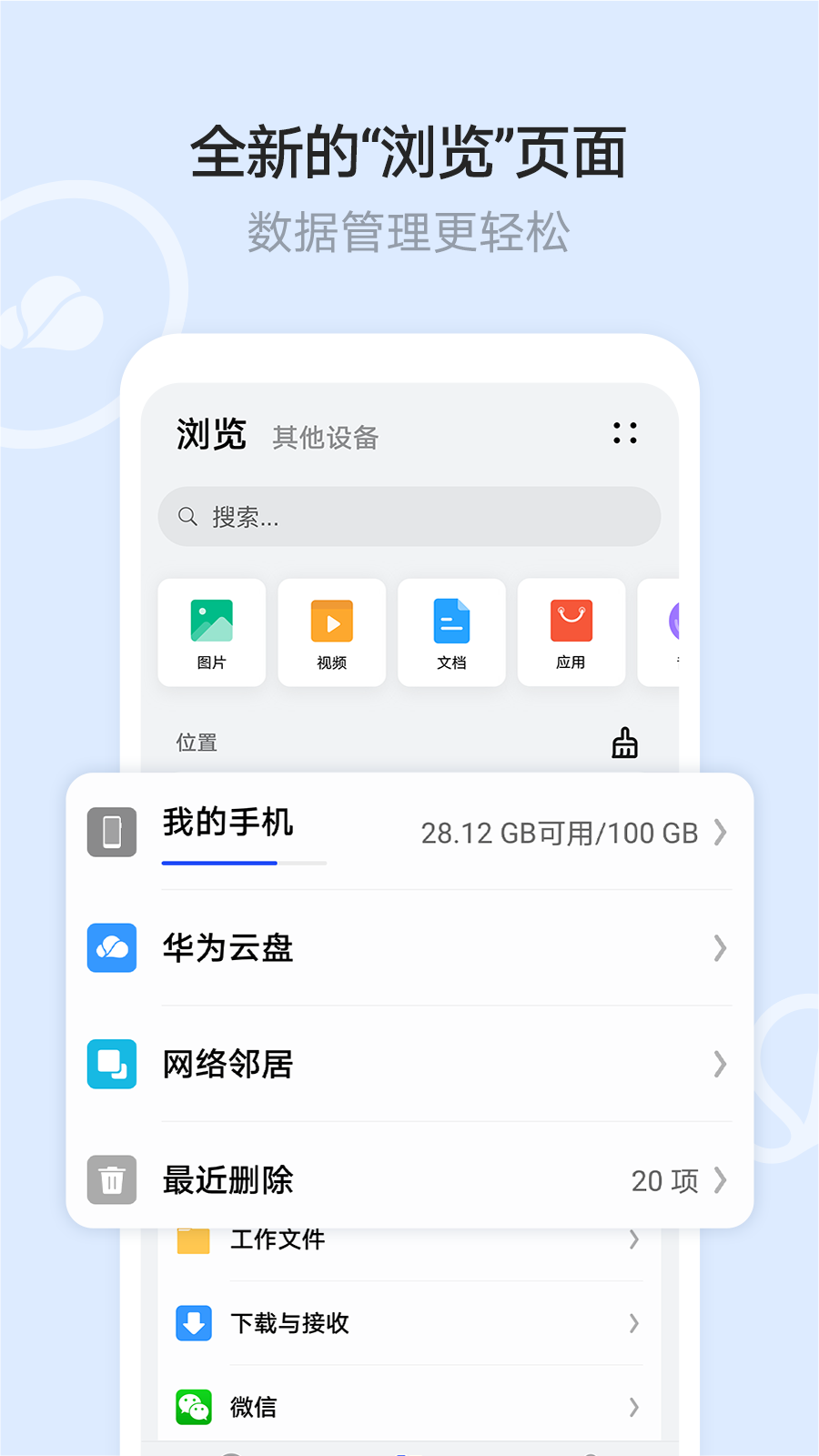Image resolution: width=819 pixels, height=1456 pixels.
Task: Open the 视频 (Videos) category icon
Action: pyautogui.click(x=331, y=622)
